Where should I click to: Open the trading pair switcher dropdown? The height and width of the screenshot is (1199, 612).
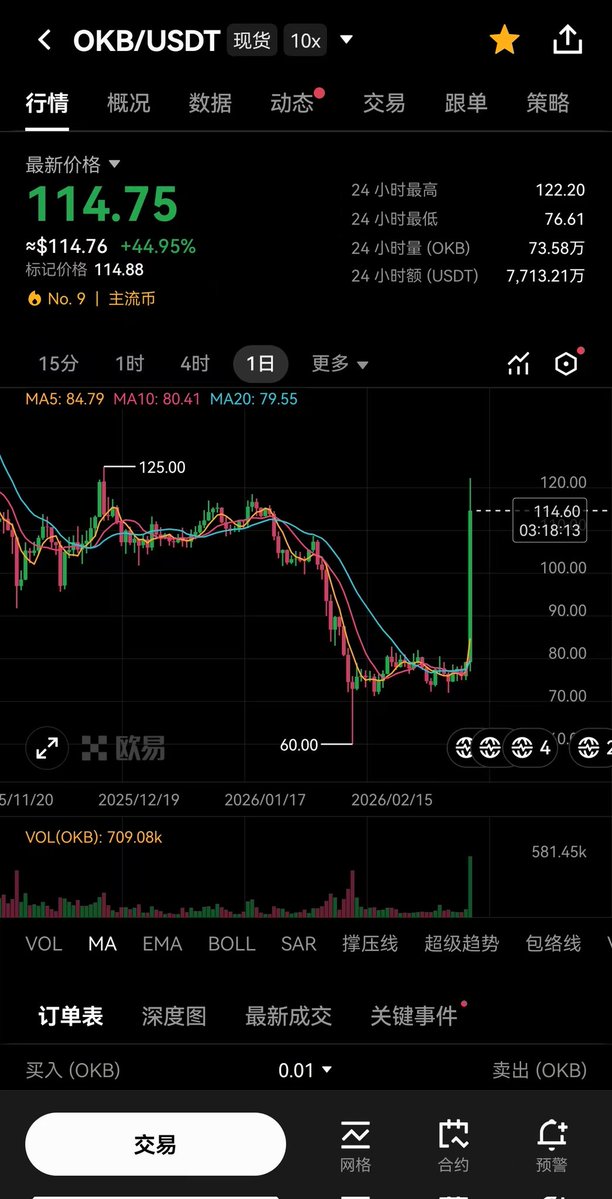point(346,40)
